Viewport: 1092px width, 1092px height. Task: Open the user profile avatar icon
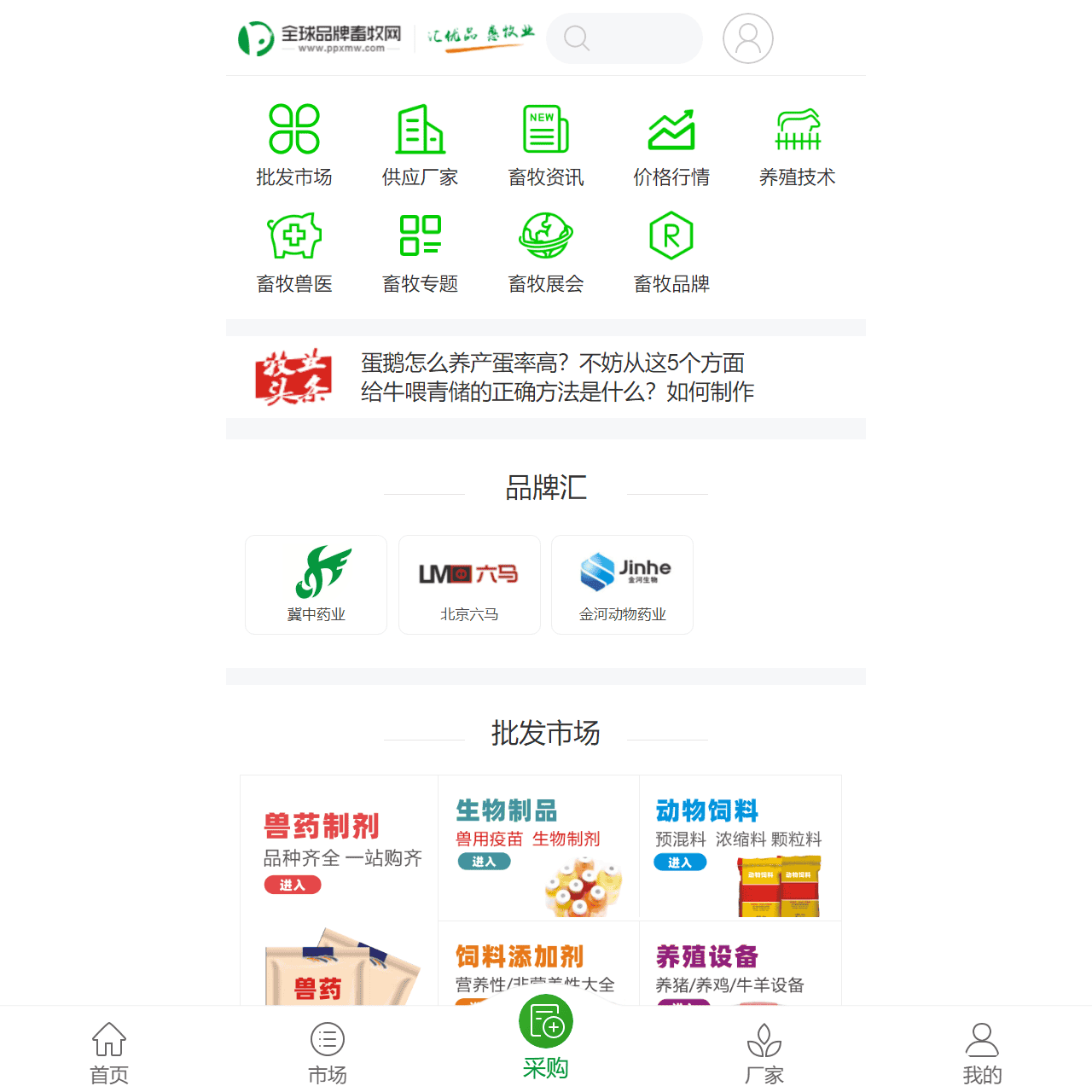coord(747,38)
